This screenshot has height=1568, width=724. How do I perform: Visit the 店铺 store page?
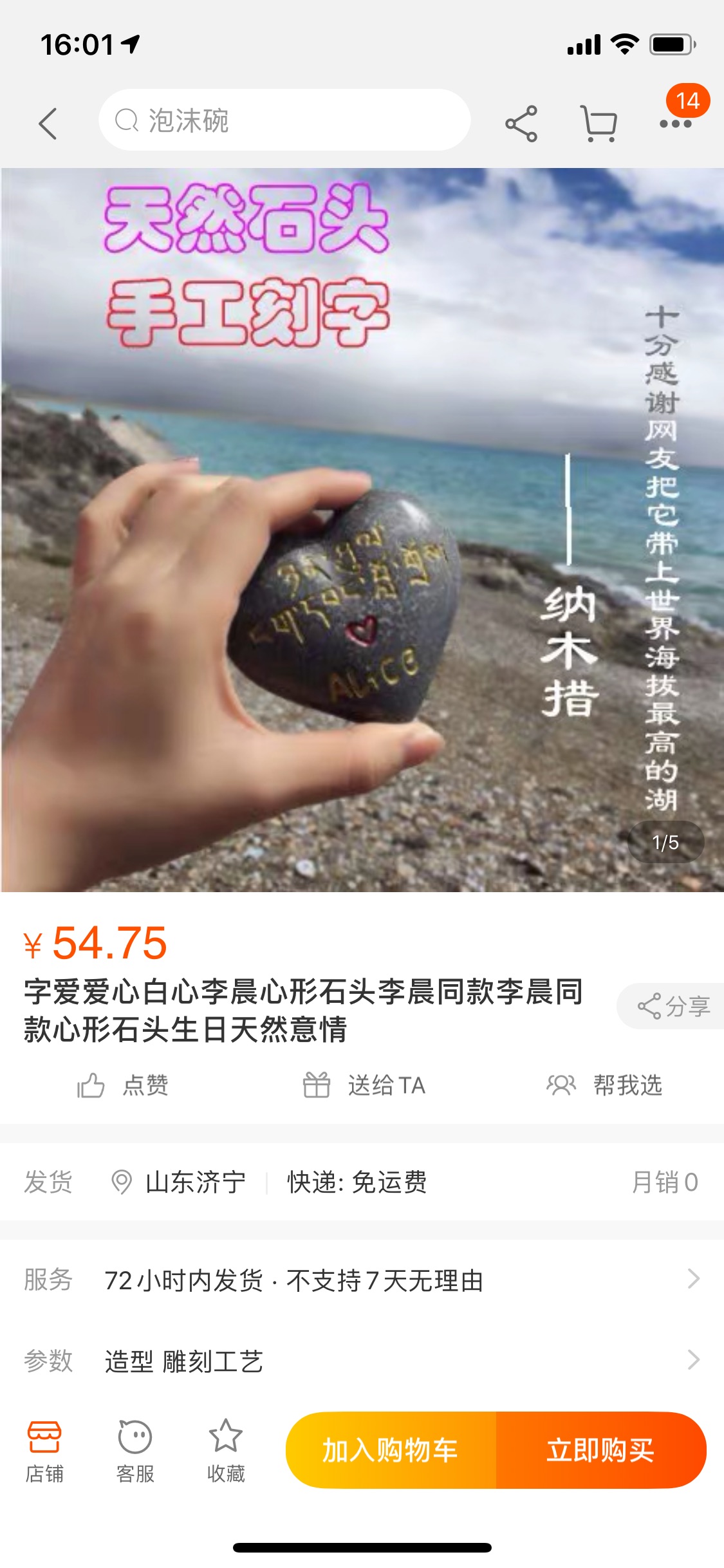(x=44, y=1451)
